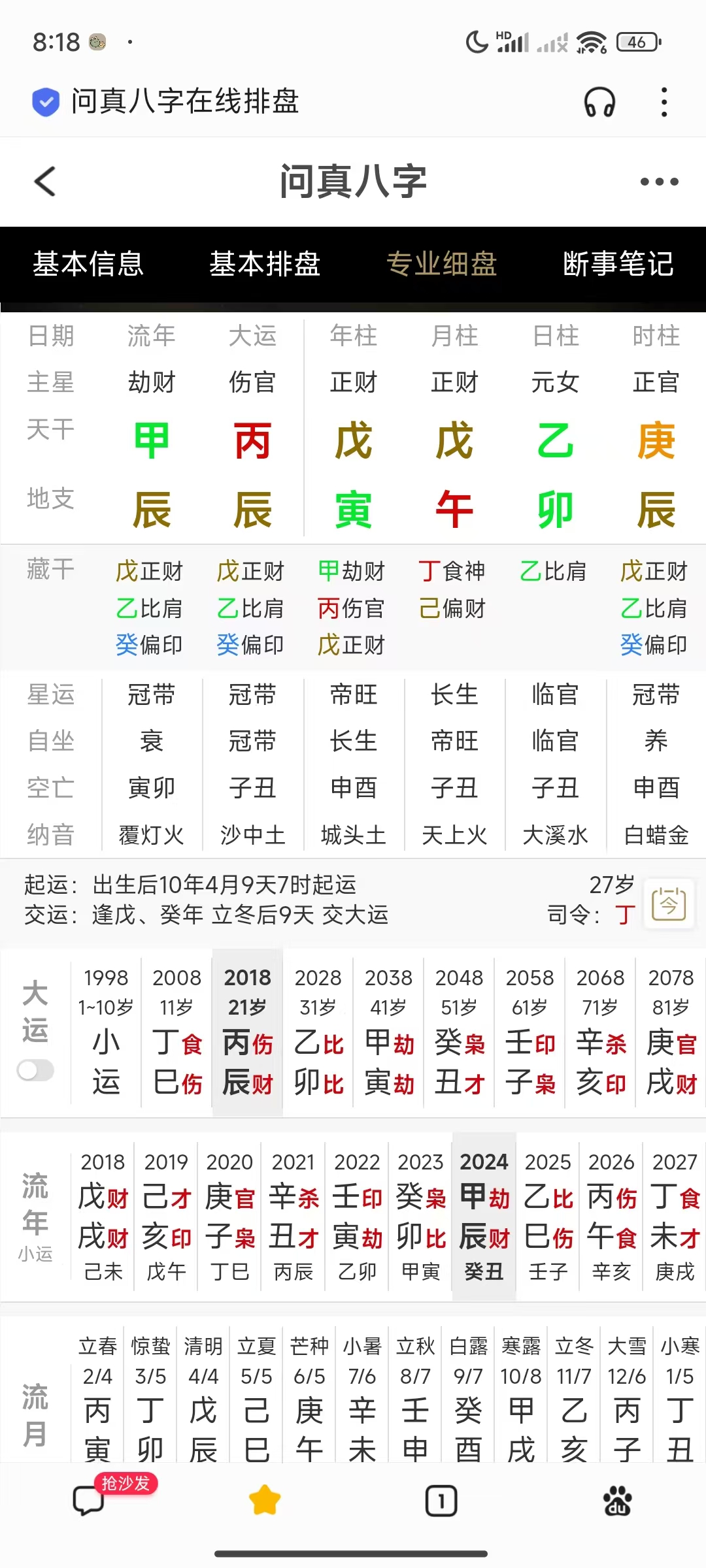Screen dimensions: 706x1568
Task: Tap the Baidu paw icon
Action: (x=618, y=1500)
